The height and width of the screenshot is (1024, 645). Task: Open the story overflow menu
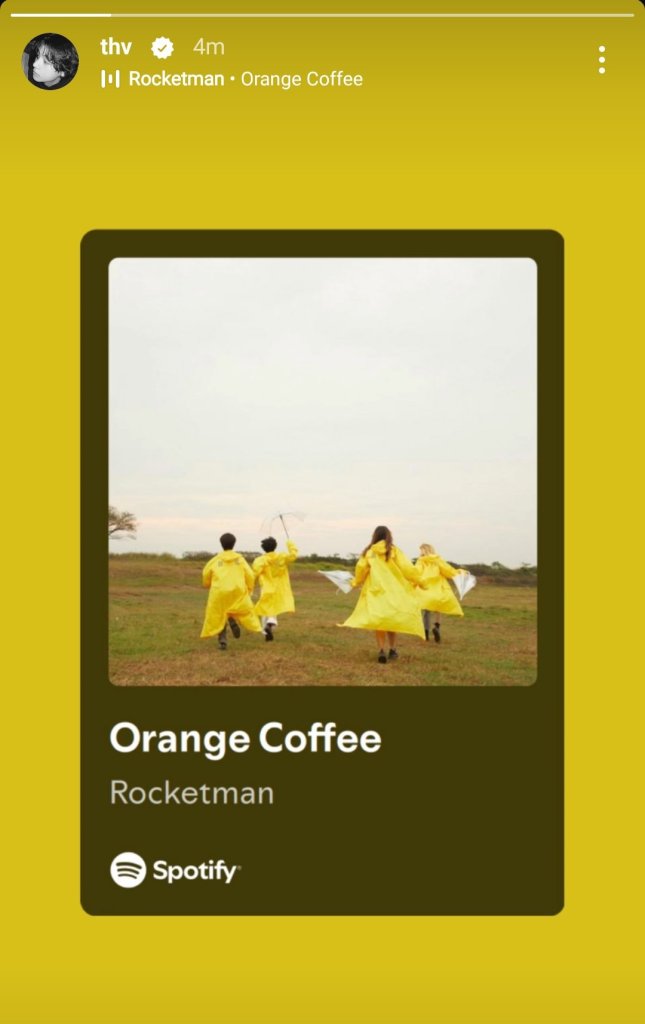pyautogui.click(x=601, y=60)
